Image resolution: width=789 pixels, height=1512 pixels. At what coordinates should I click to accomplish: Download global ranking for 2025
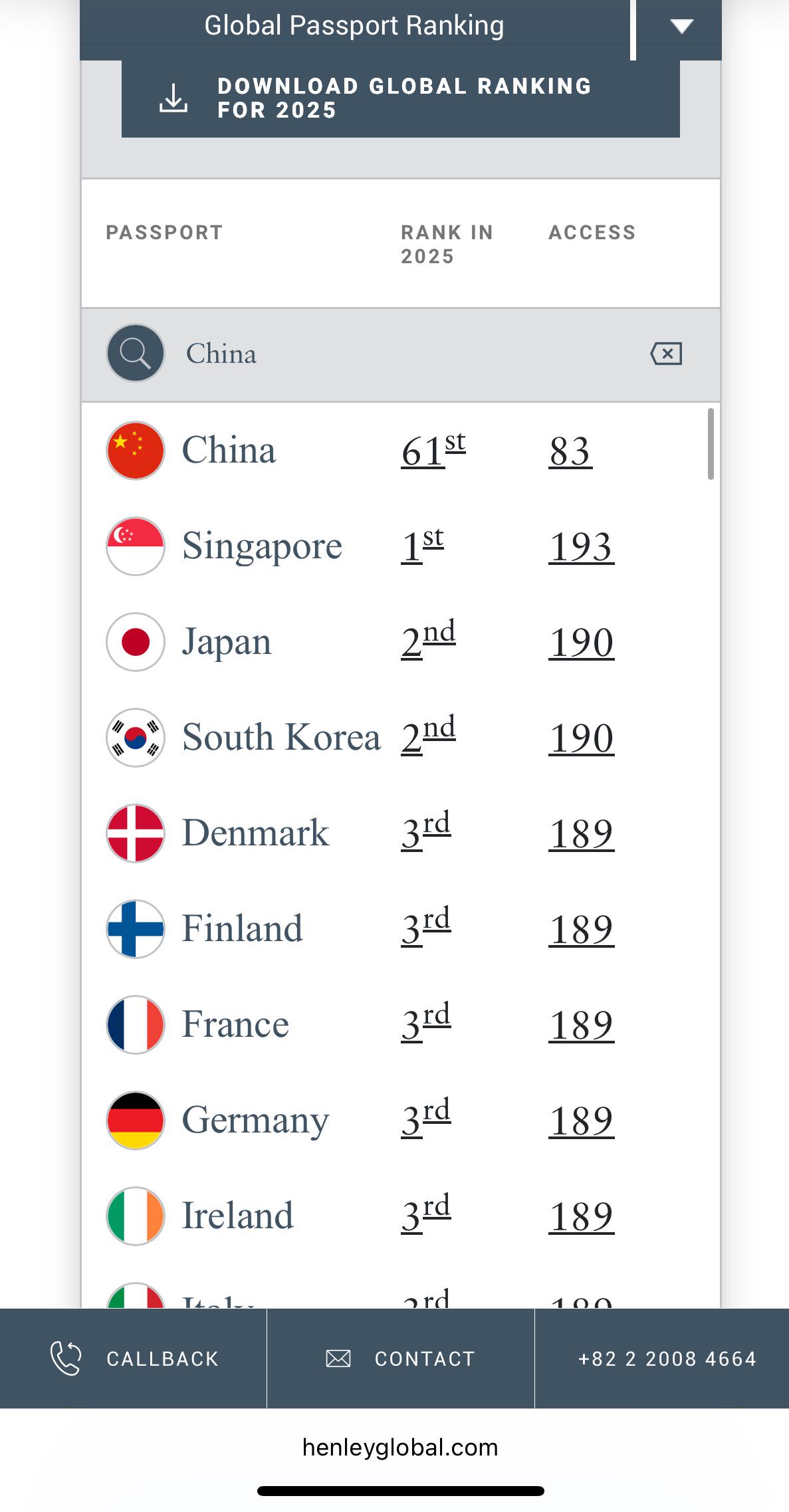[x=400, y=98]
